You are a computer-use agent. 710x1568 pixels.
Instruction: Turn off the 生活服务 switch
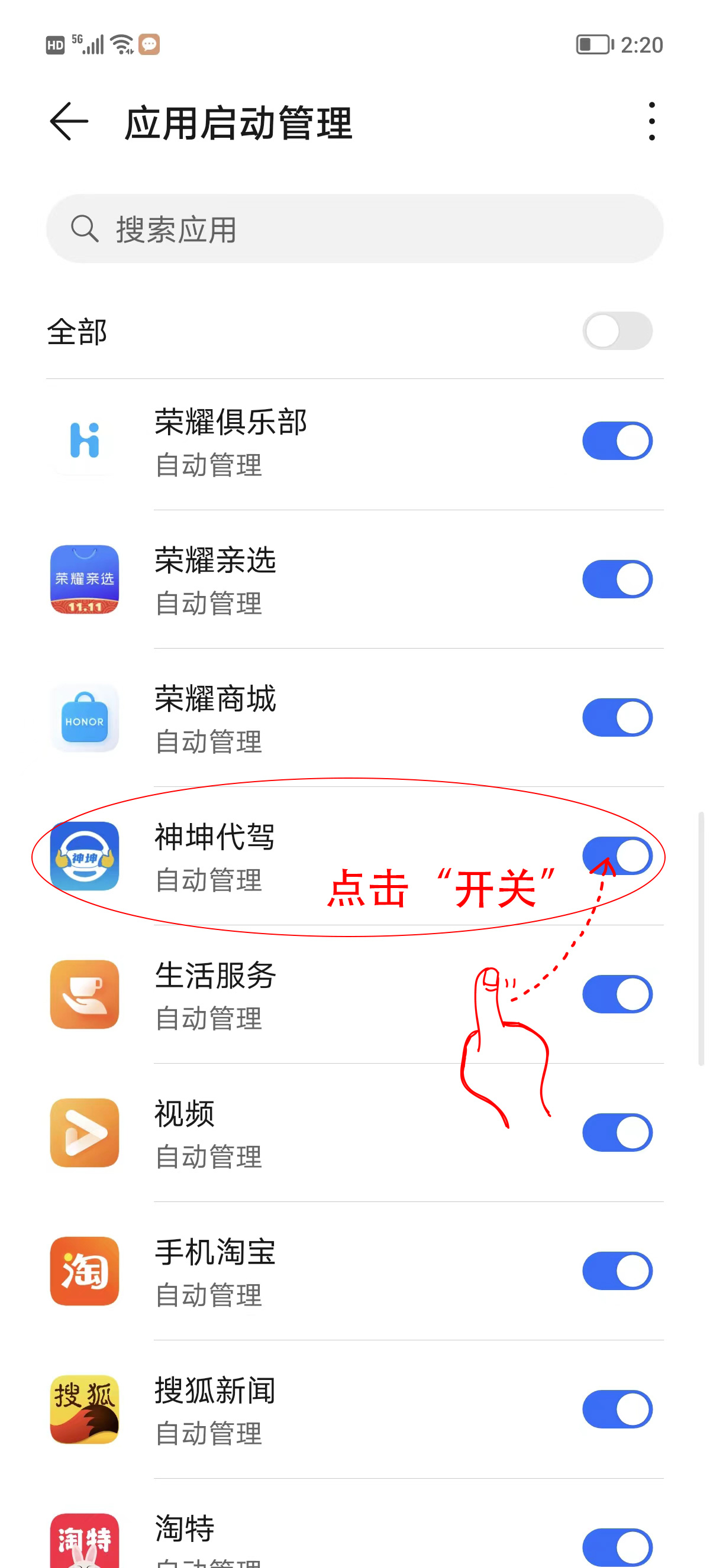click(x=617, y=994)
